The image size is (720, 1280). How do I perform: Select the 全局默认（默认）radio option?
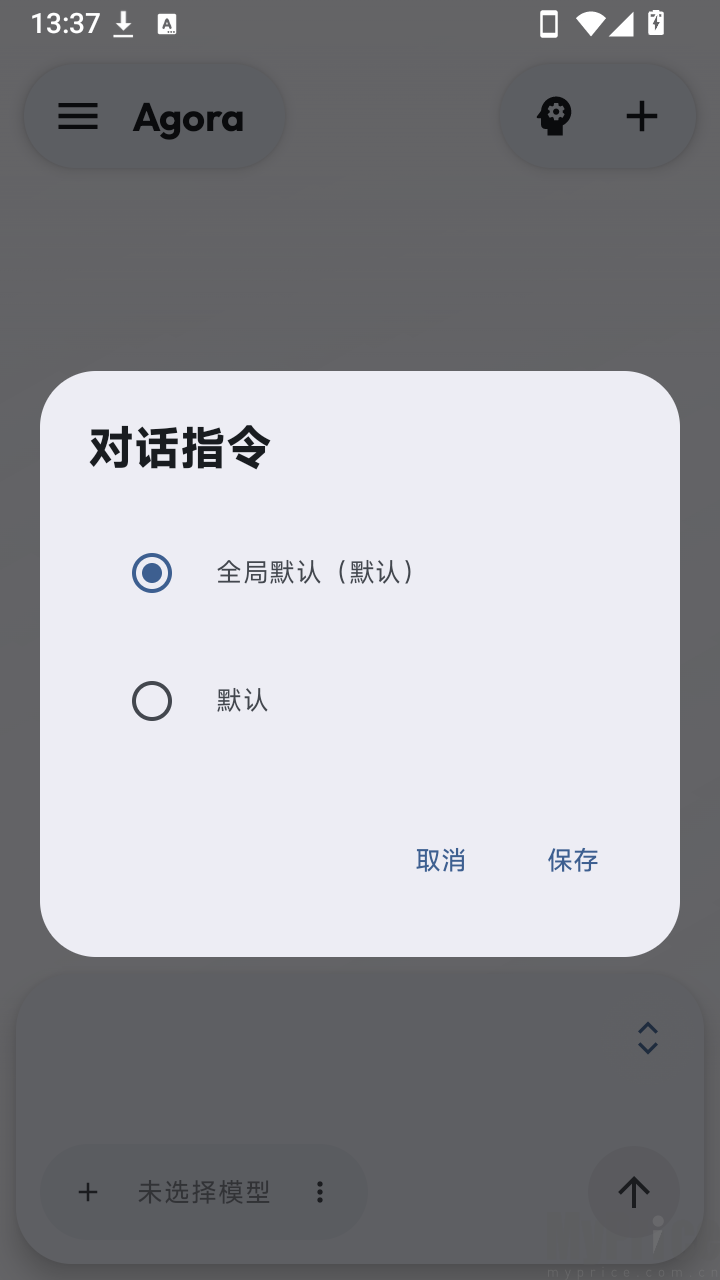tap(152, 573)
